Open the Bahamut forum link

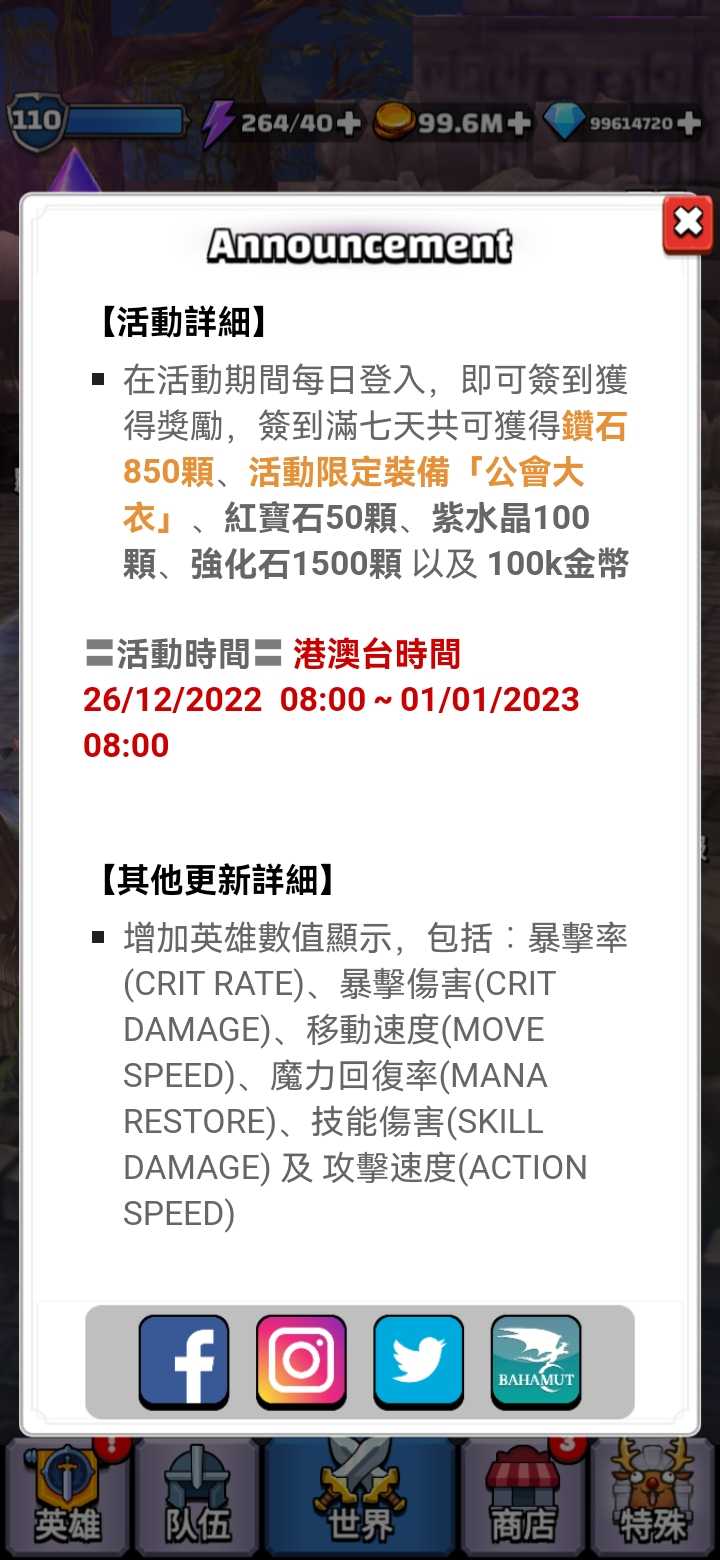(x=536, y=1361)
